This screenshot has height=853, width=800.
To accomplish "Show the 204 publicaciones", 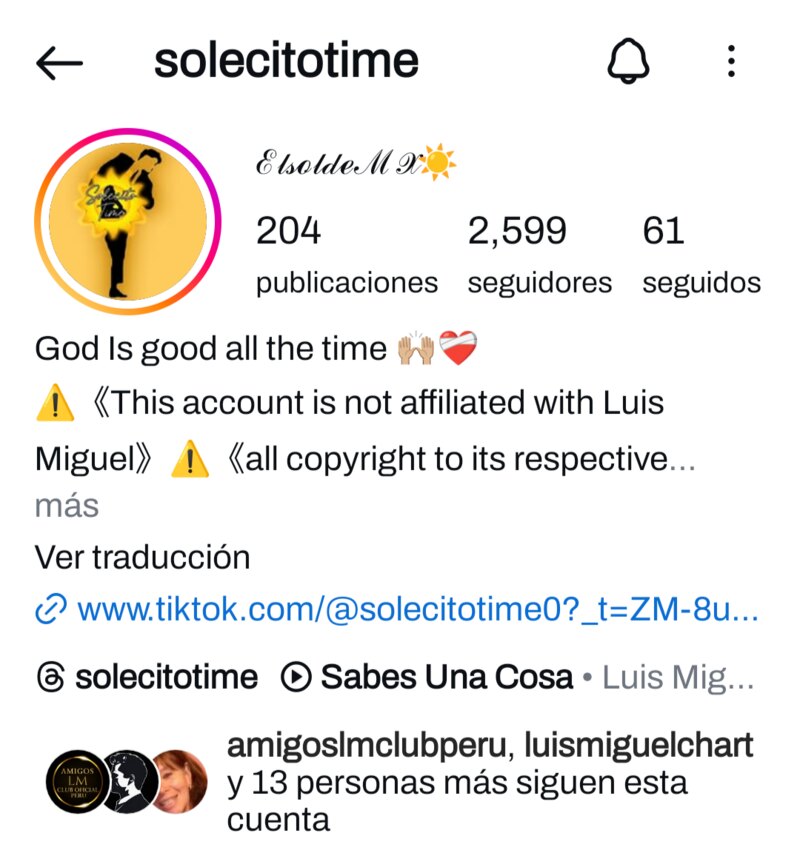I will [x=346, y=256].
